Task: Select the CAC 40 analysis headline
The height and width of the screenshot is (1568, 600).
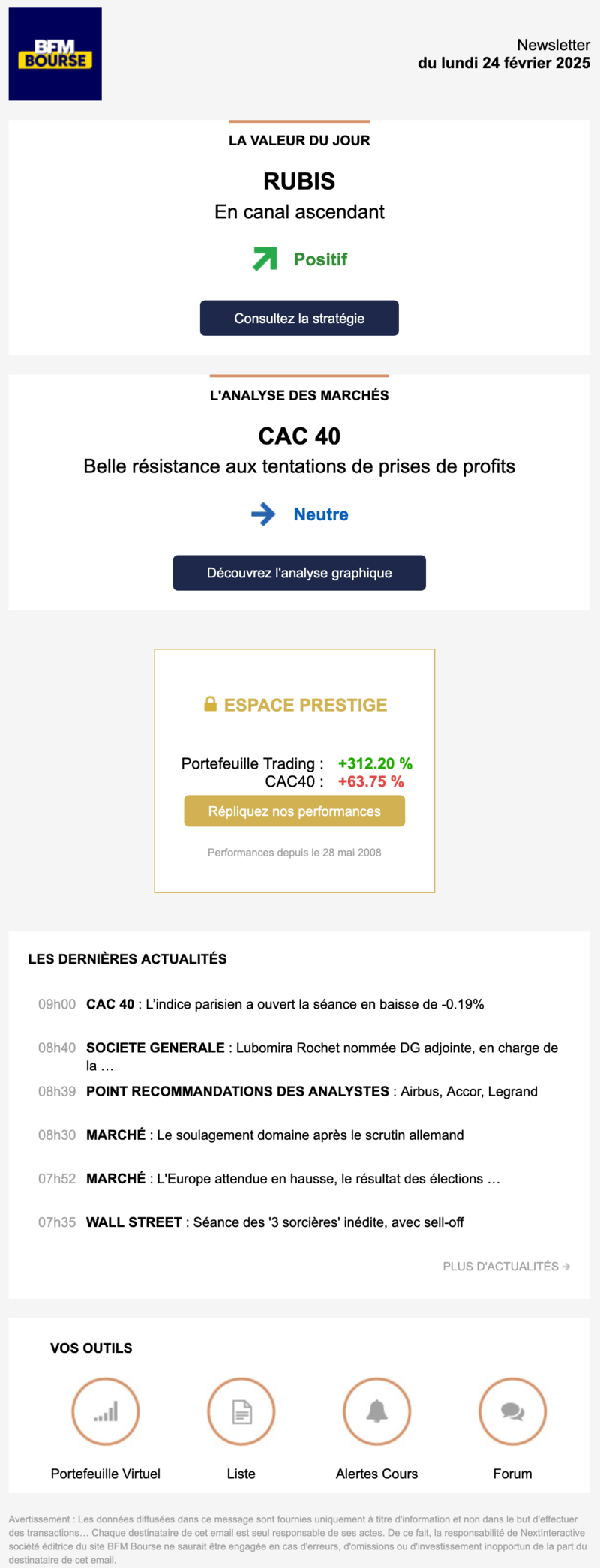Action: pos(298,436)
